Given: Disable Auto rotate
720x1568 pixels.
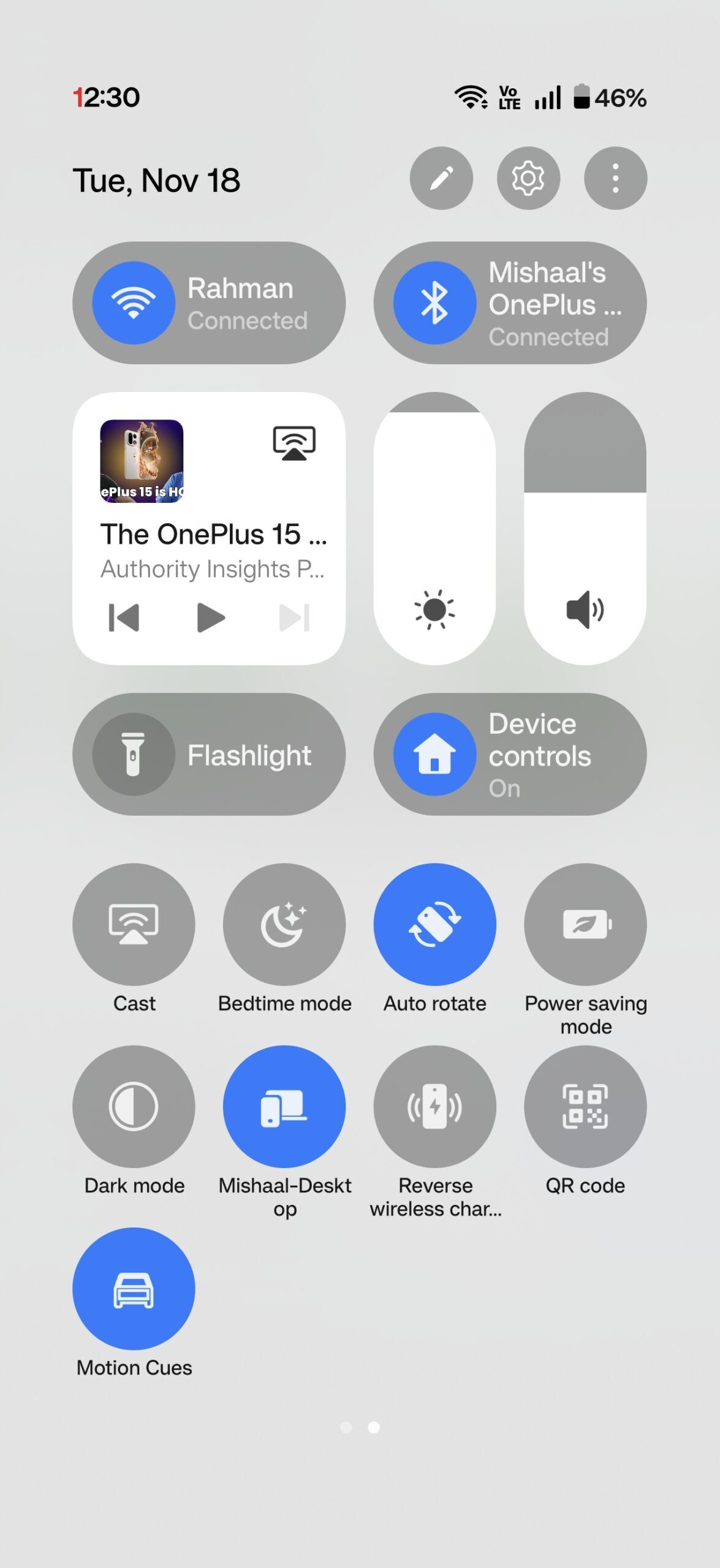Looking at the screenshot, I should click(x=434, y=924).
